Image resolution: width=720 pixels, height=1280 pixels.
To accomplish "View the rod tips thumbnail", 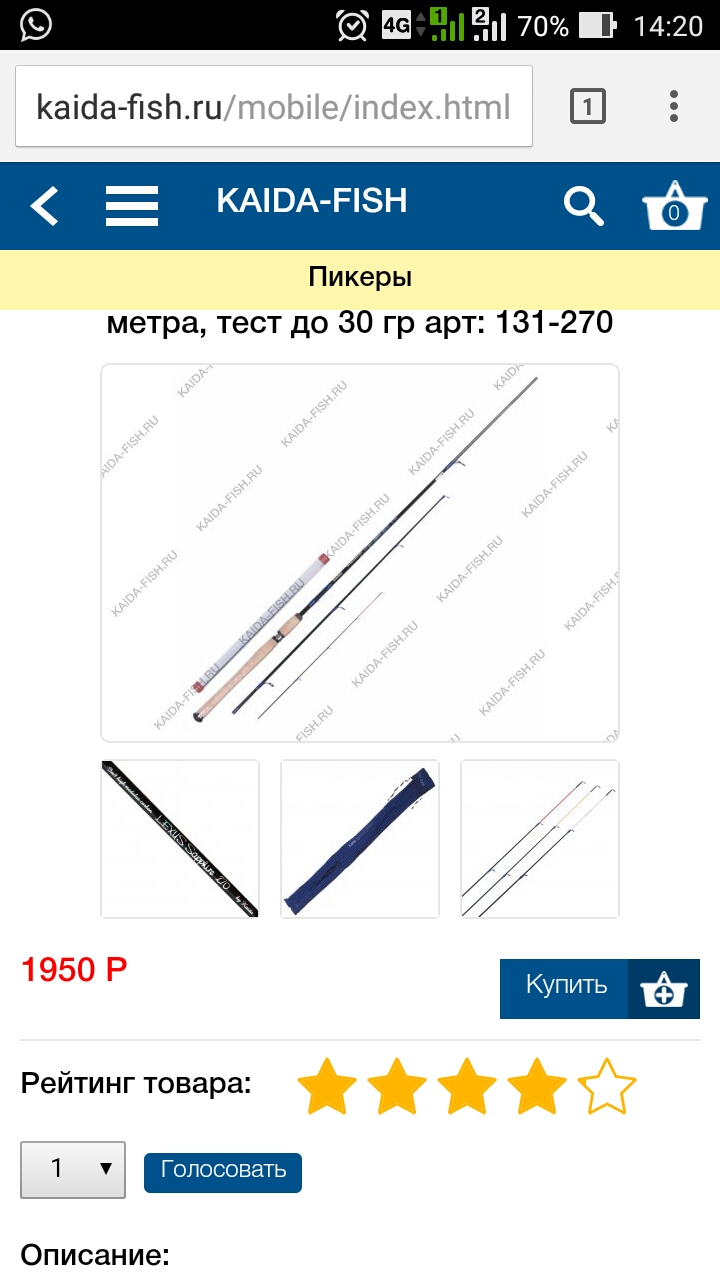I will coord(540,839).
